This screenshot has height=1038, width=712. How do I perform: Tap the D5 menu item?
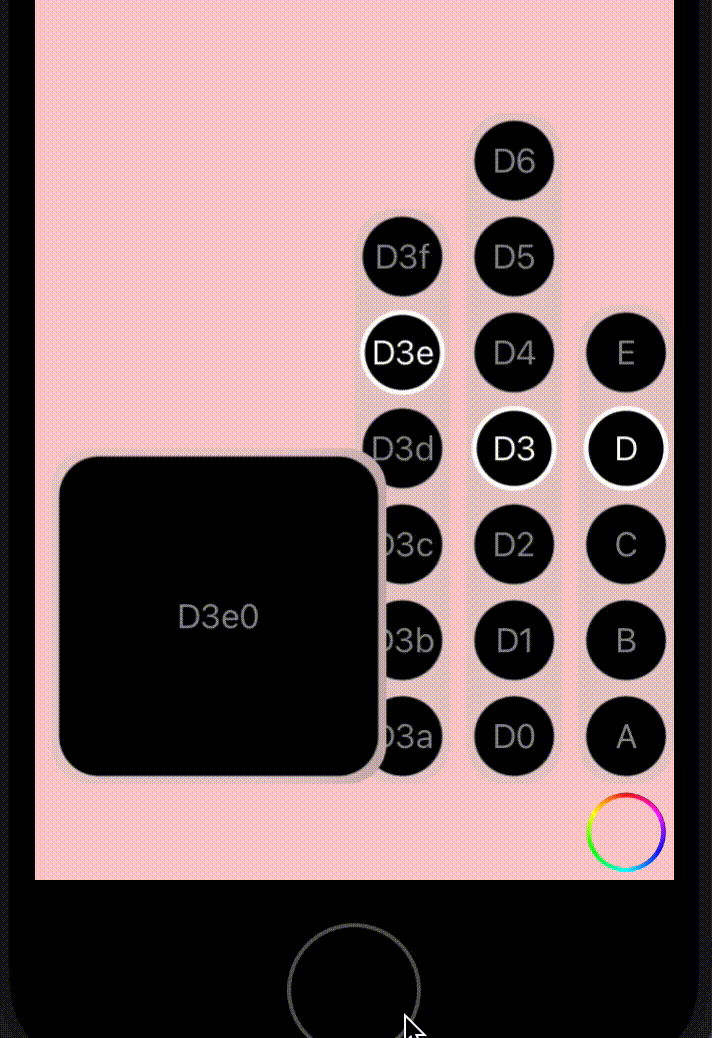pos(514,257)
